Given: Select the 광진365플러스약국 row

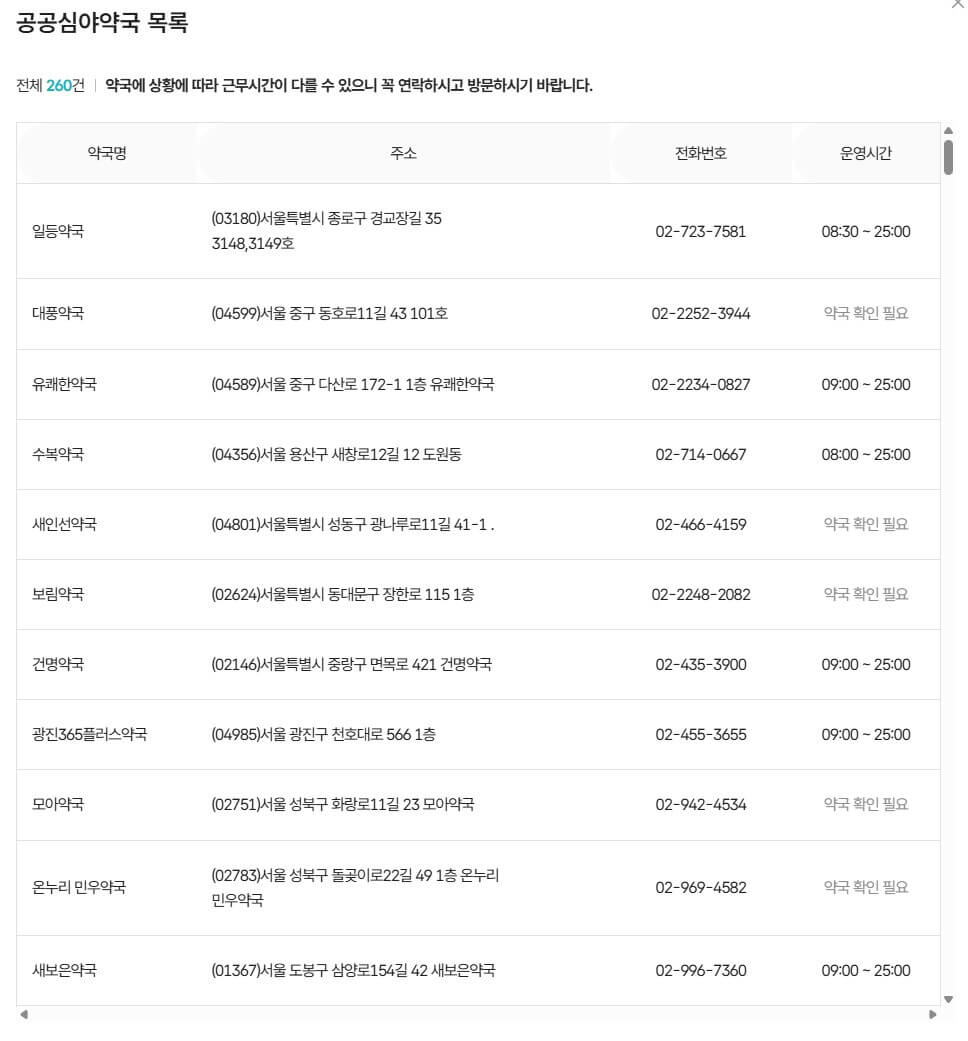Looking at the screenshot, I should (404, 734).
